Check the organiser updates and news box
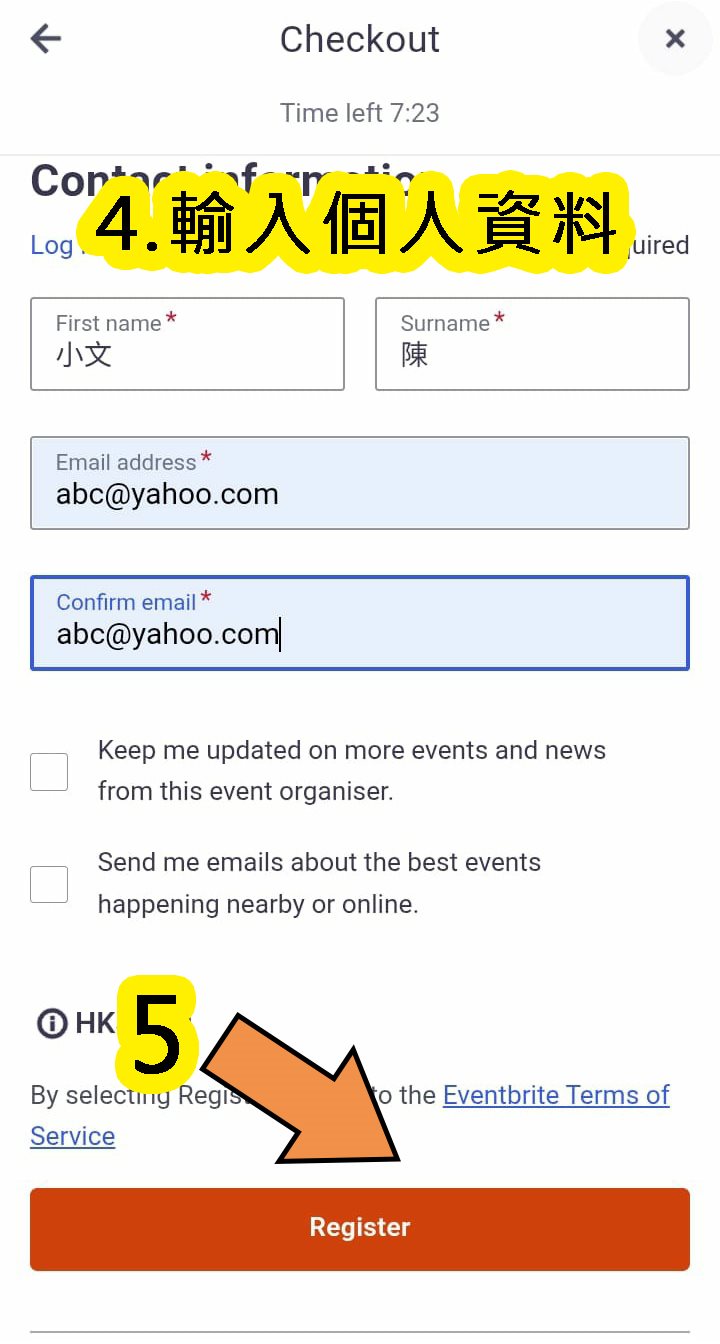Viewport: 720px width, 1344px height. tap(49, 772)
